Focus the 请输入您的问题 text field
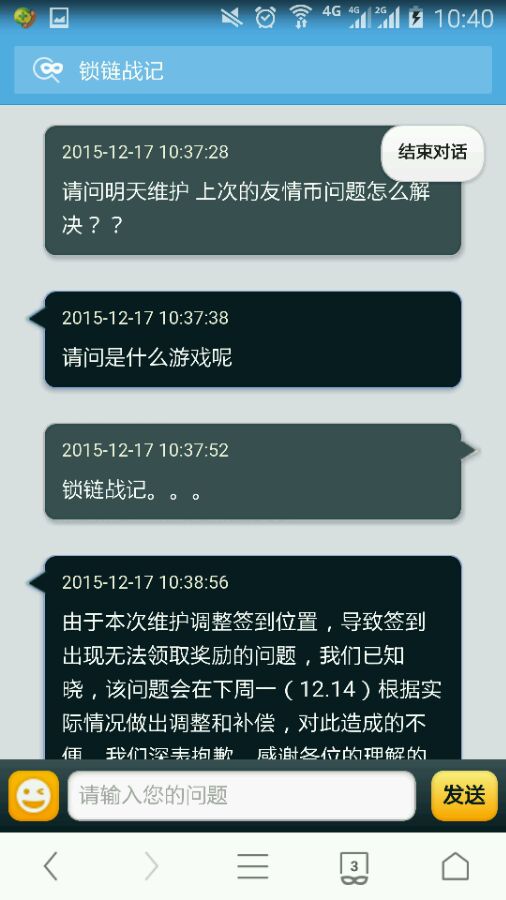 (242, 796)
